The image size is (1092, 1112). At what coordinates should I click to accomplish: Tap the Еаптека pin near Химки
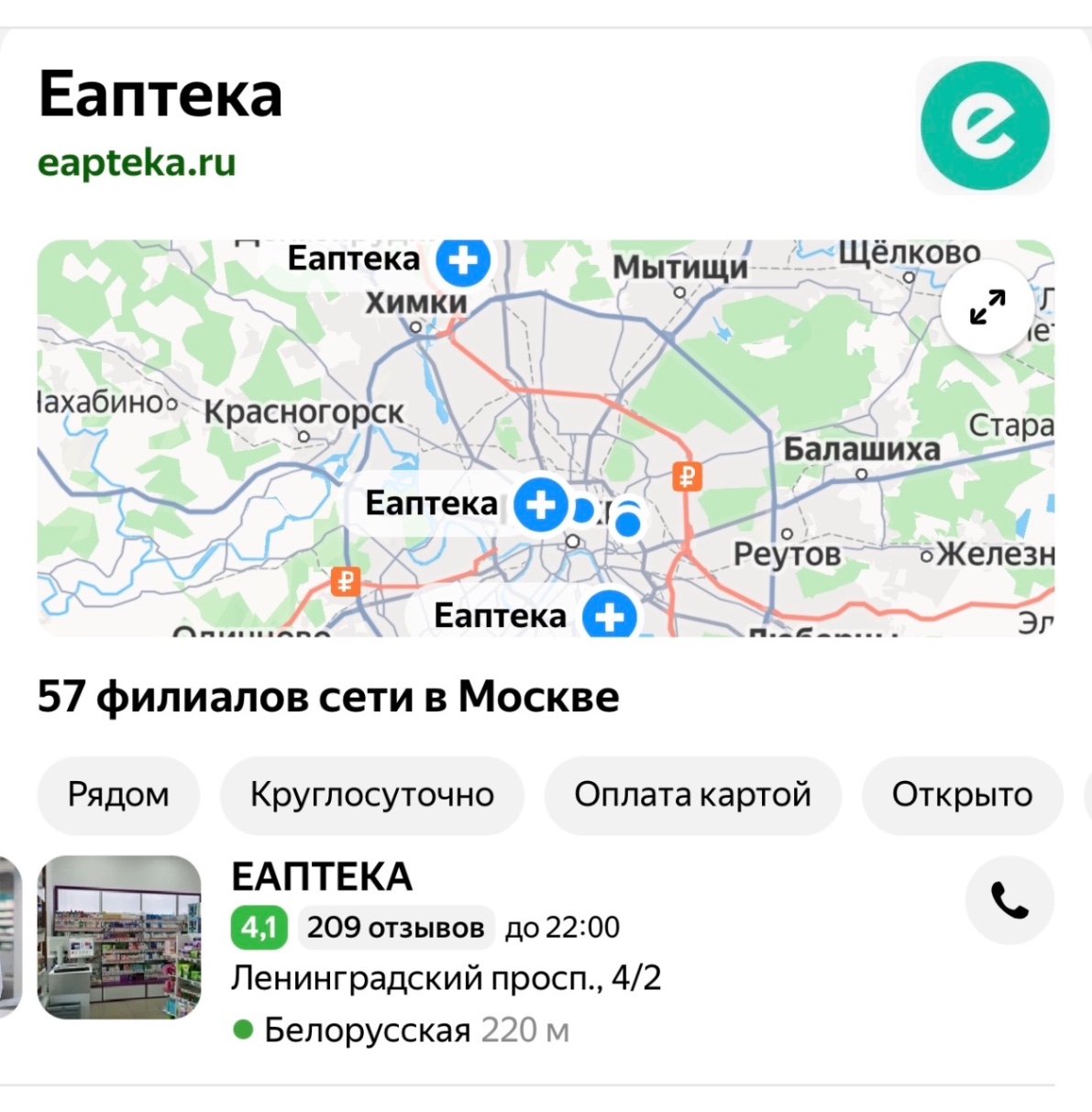point(463,260)
